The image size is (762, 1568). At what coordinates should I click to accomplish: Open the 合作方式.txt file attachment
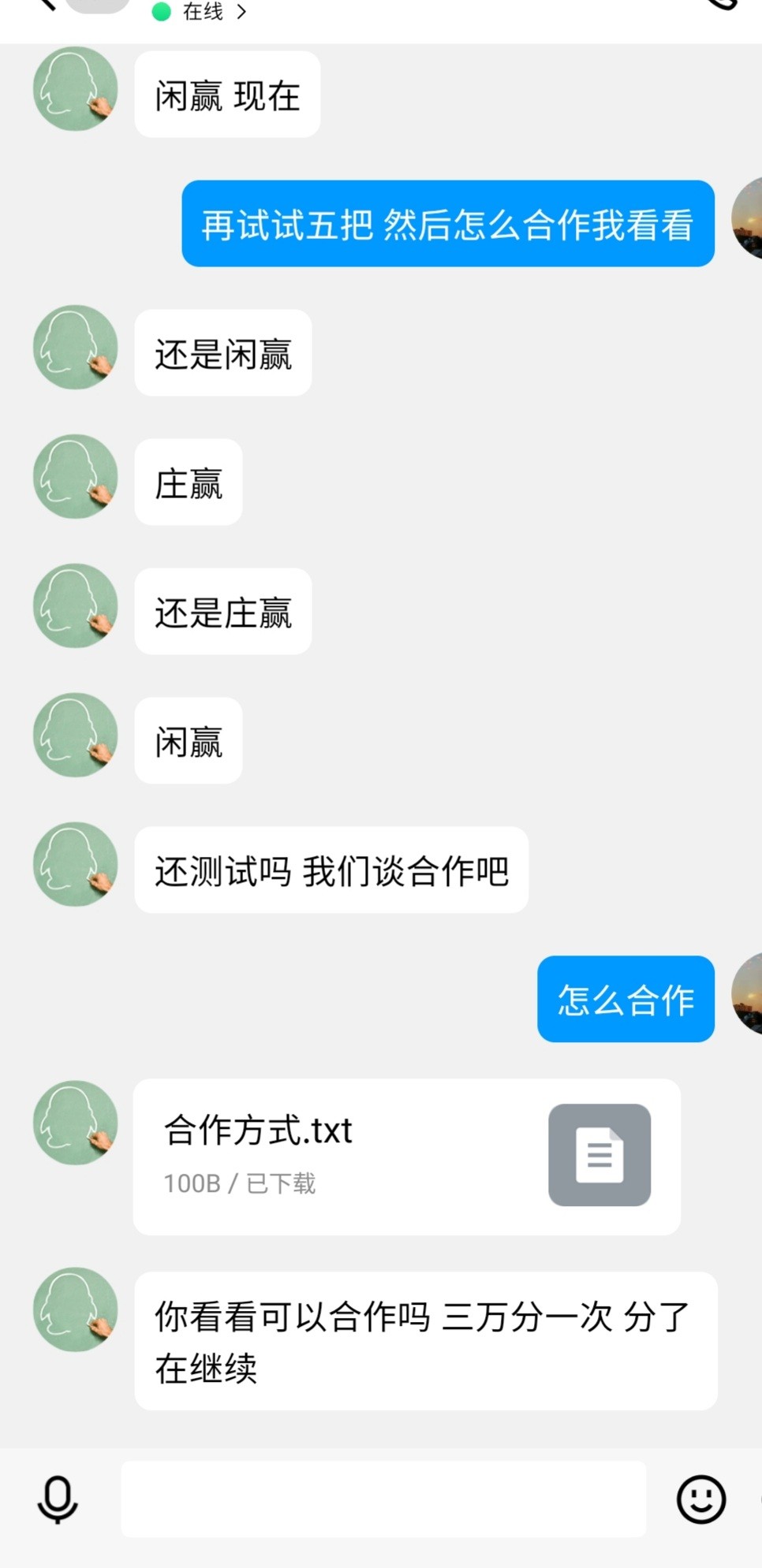[406, 1156]
